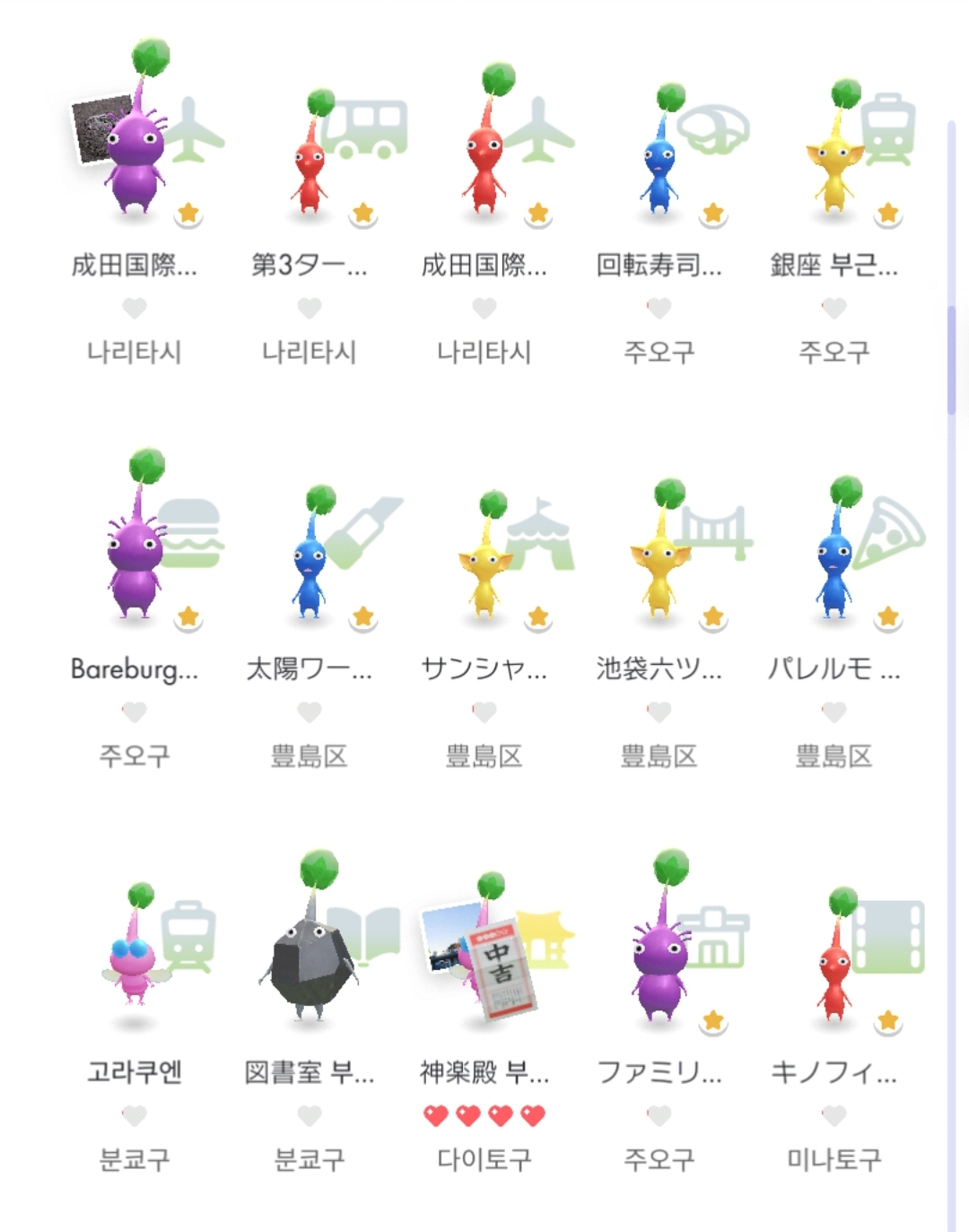The image size is (969, 1232).
Task: Favorite the Bareburg Pikmin by tapping its heart
Action: tap(135, 712)
